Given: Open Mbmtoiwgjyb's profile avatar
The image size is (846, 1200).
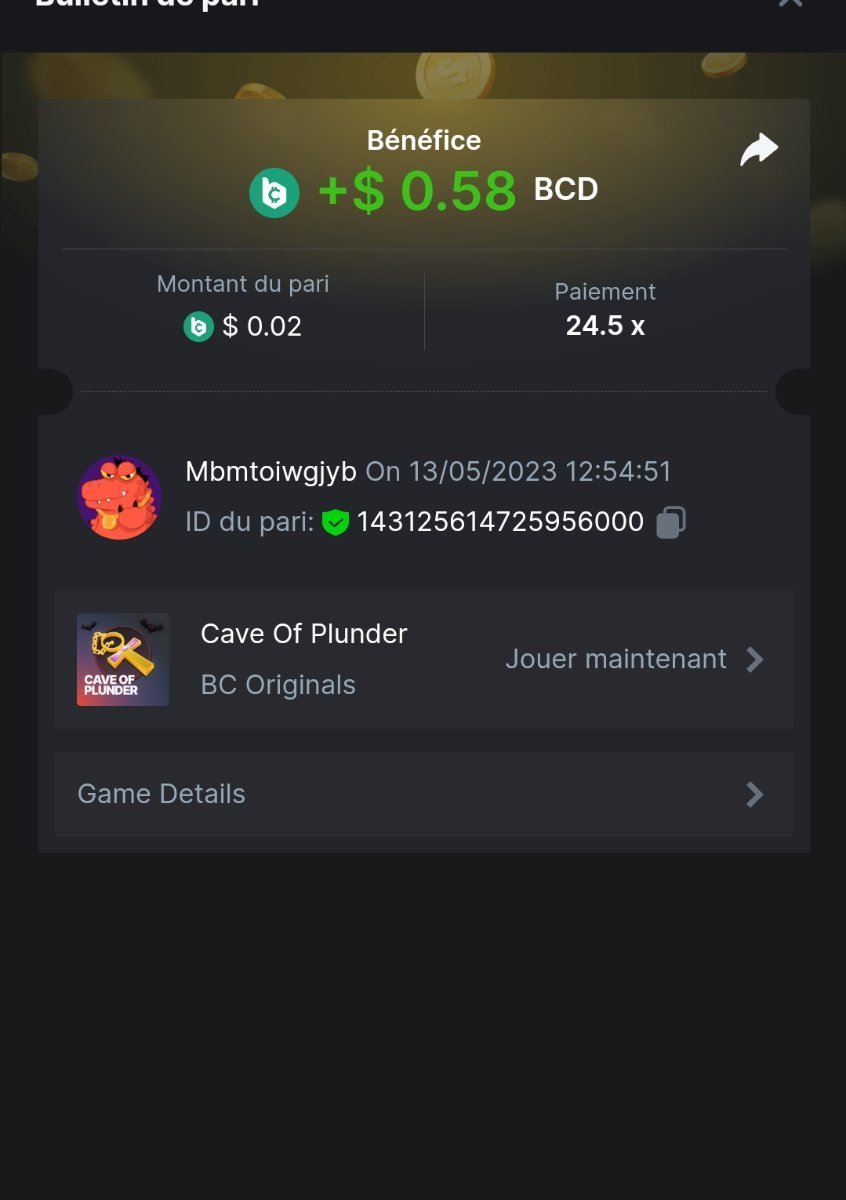Looking at the screenshot, I should [120, 497].
